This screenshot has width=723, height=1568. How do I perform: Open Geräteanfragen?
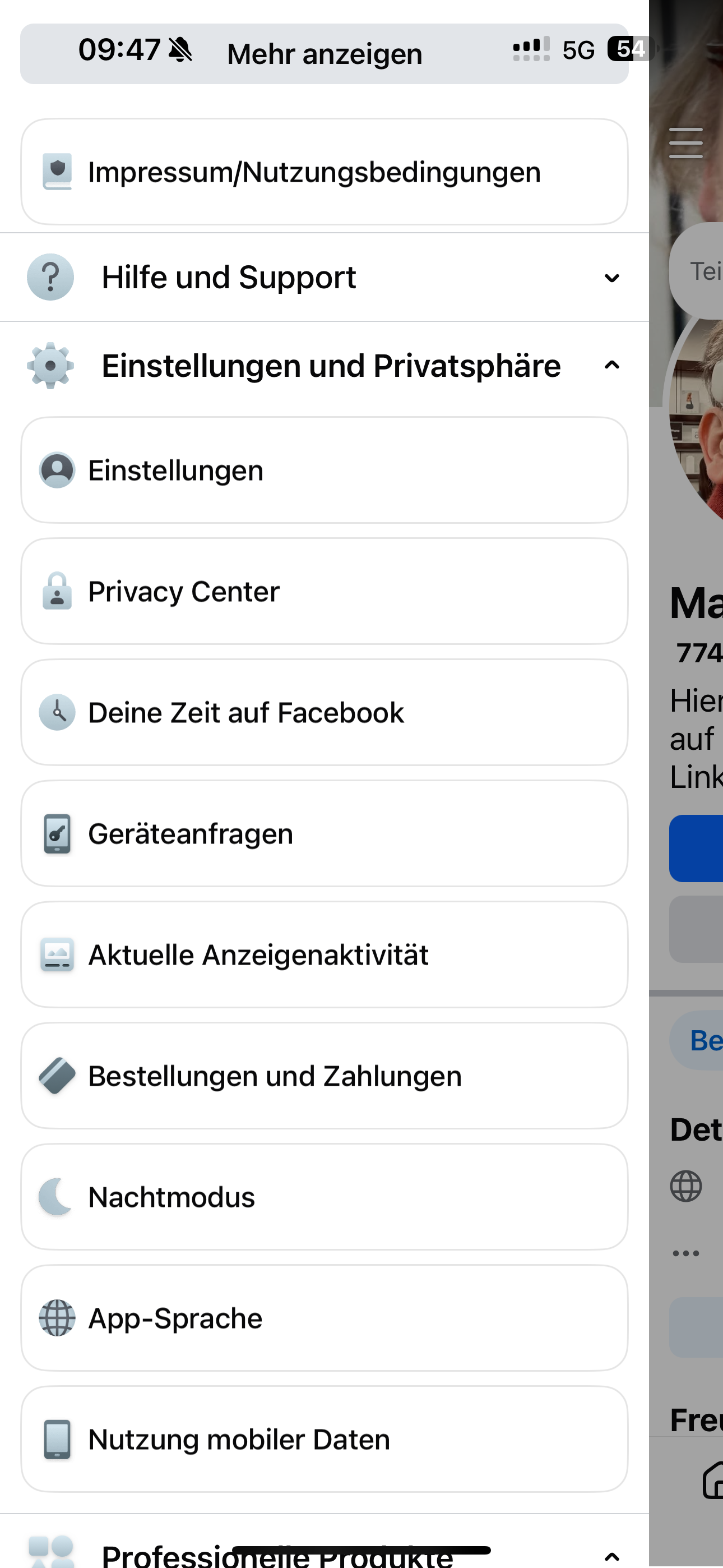click(324, 834)
